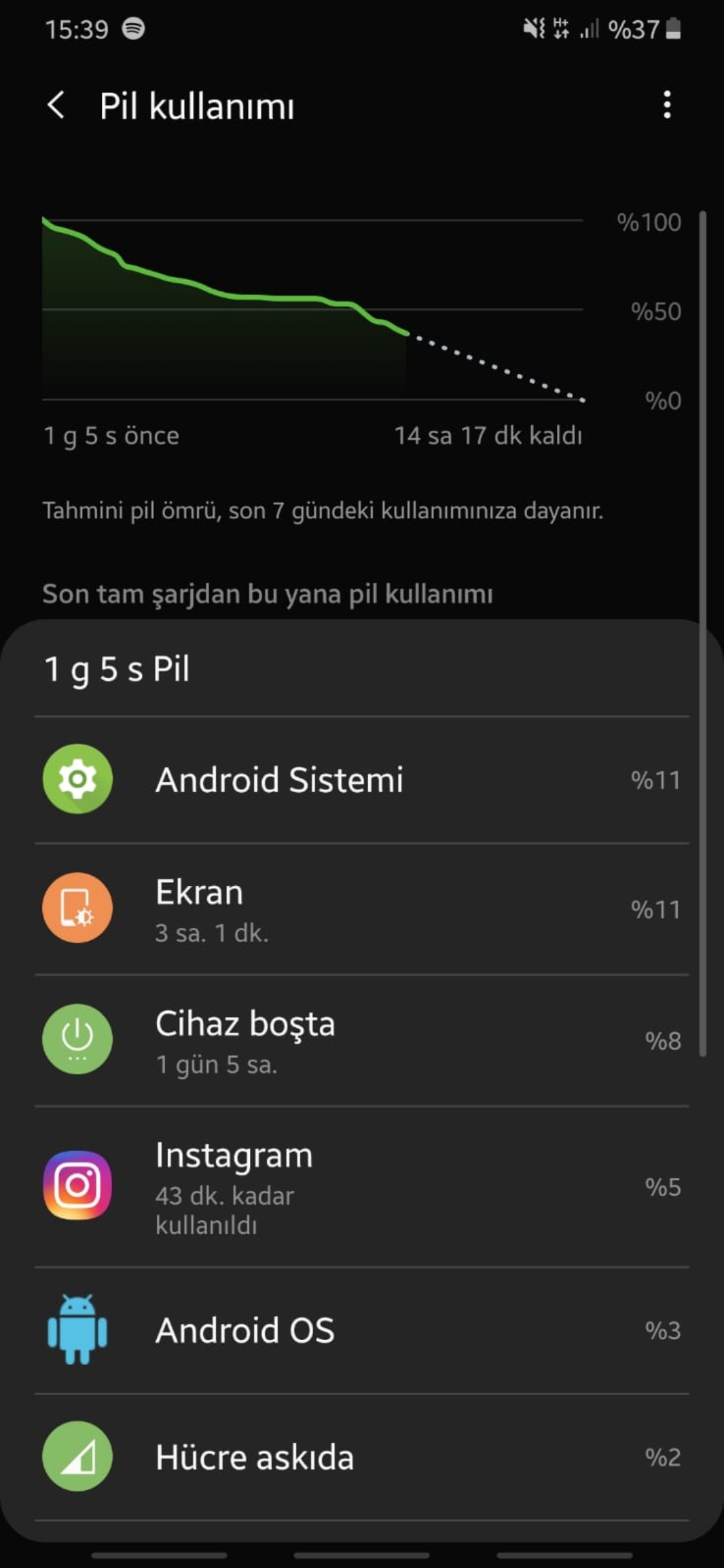View Ekran battery usage details
This screenshot has height=1568, width=724.
362,909
